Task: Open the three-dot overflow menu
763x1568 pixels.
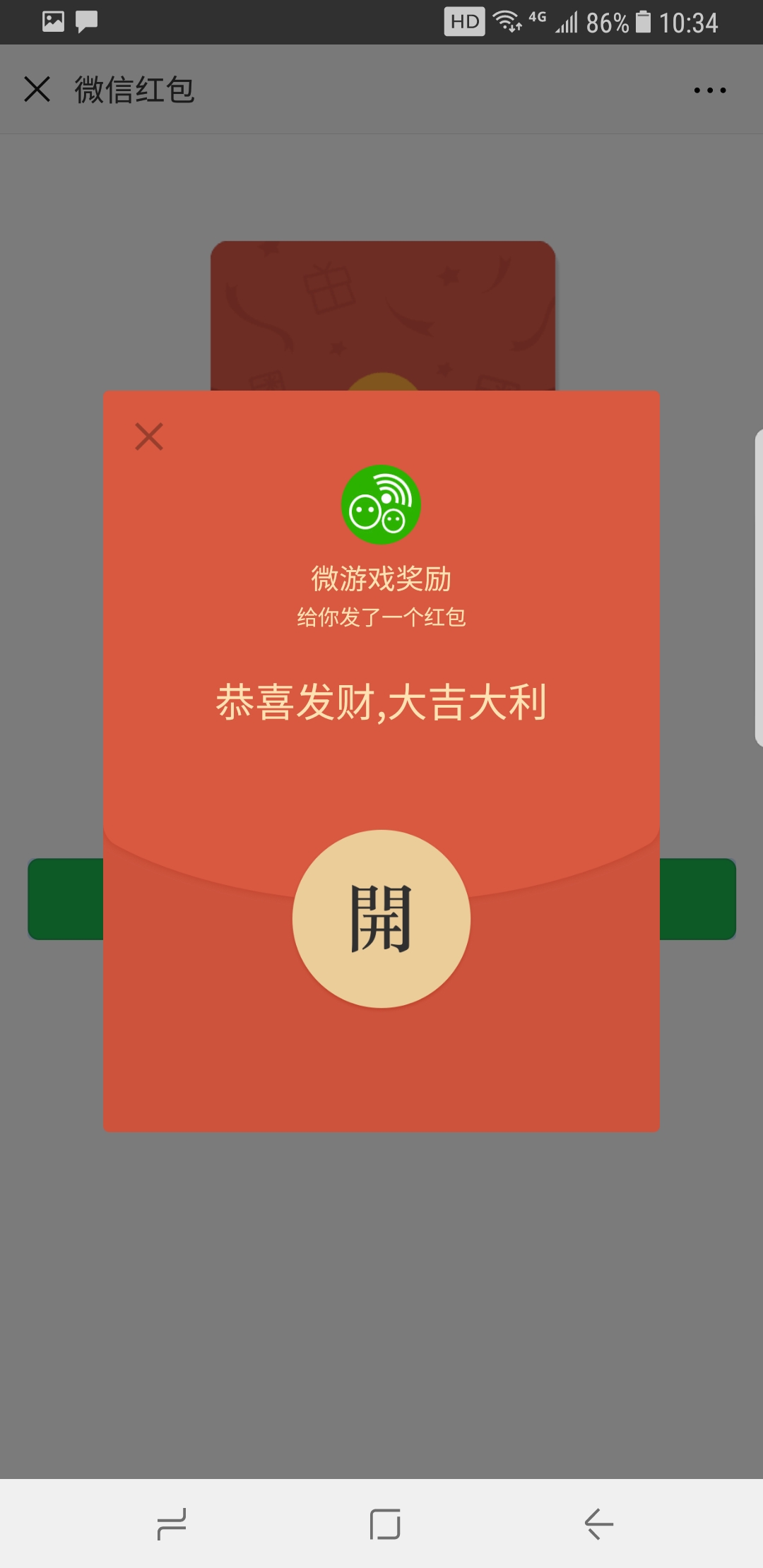Action: 709,90
